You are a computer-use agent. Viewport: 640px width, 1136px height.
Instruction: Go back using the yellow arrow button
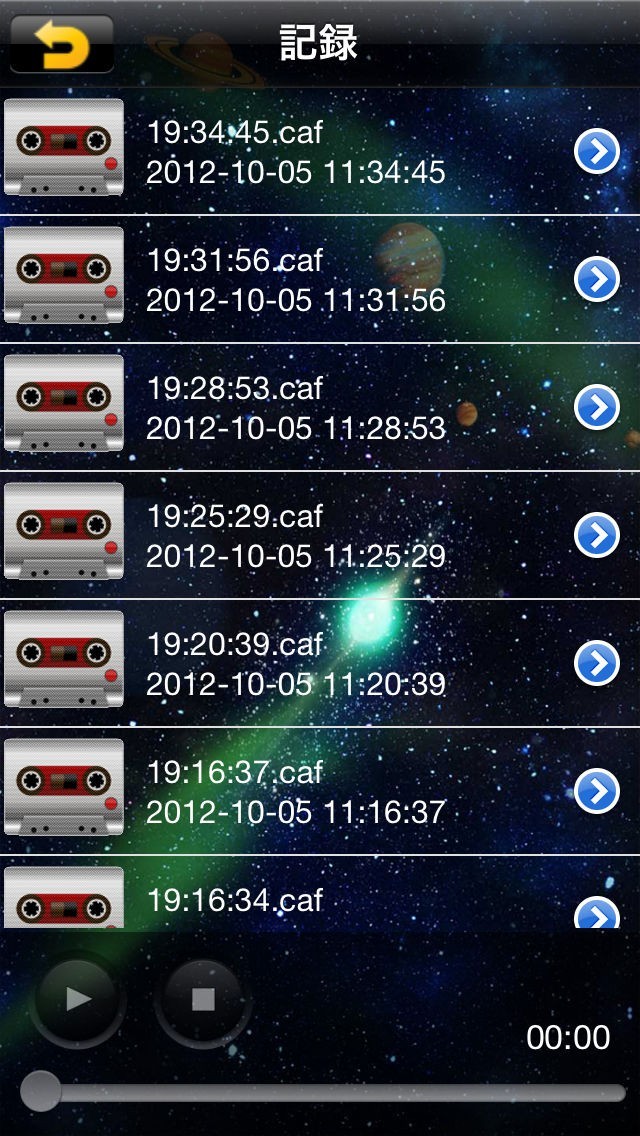tap(61, 44)
